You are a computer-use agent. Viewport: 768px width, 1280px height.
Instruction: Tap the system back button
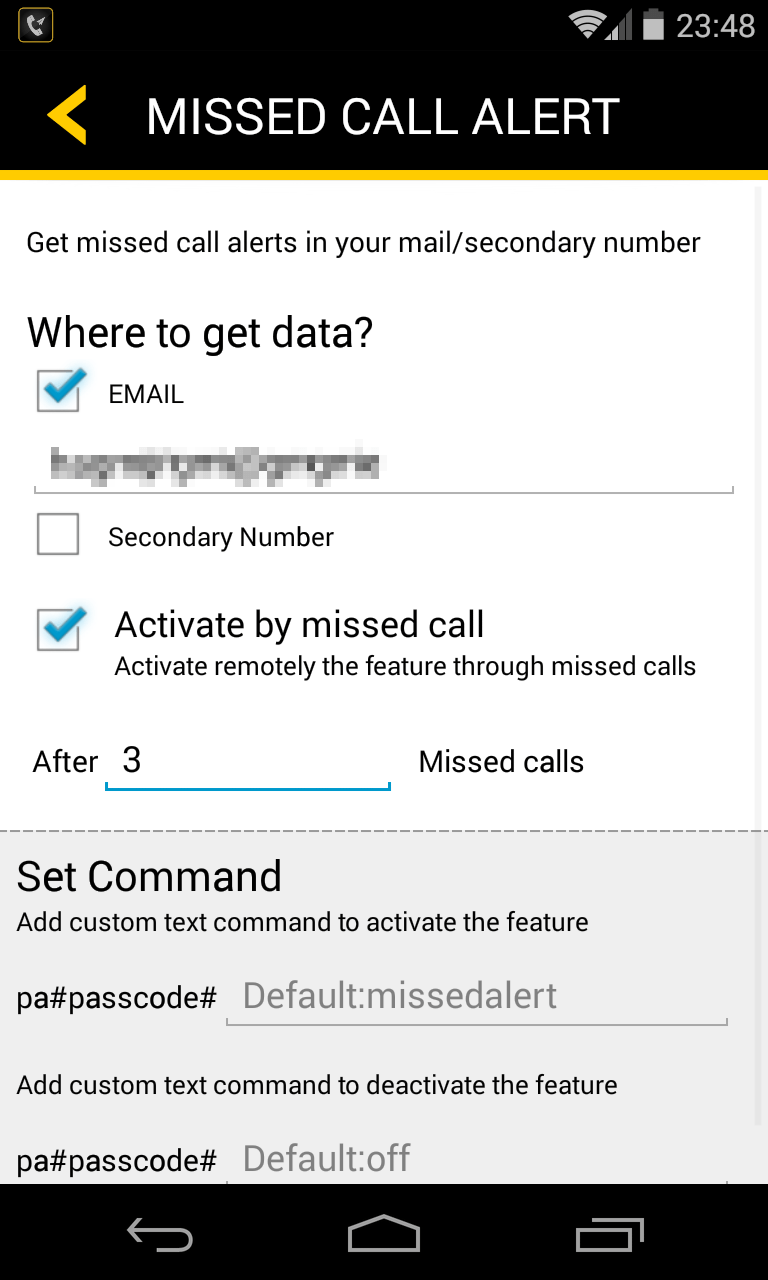coord(160,1236)
